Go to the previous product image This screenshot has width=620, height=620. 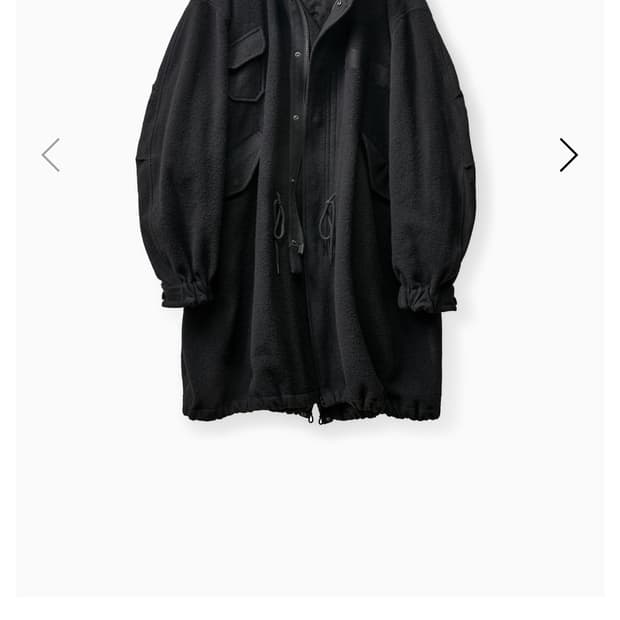pyautogui.click(x=51, y=155)
